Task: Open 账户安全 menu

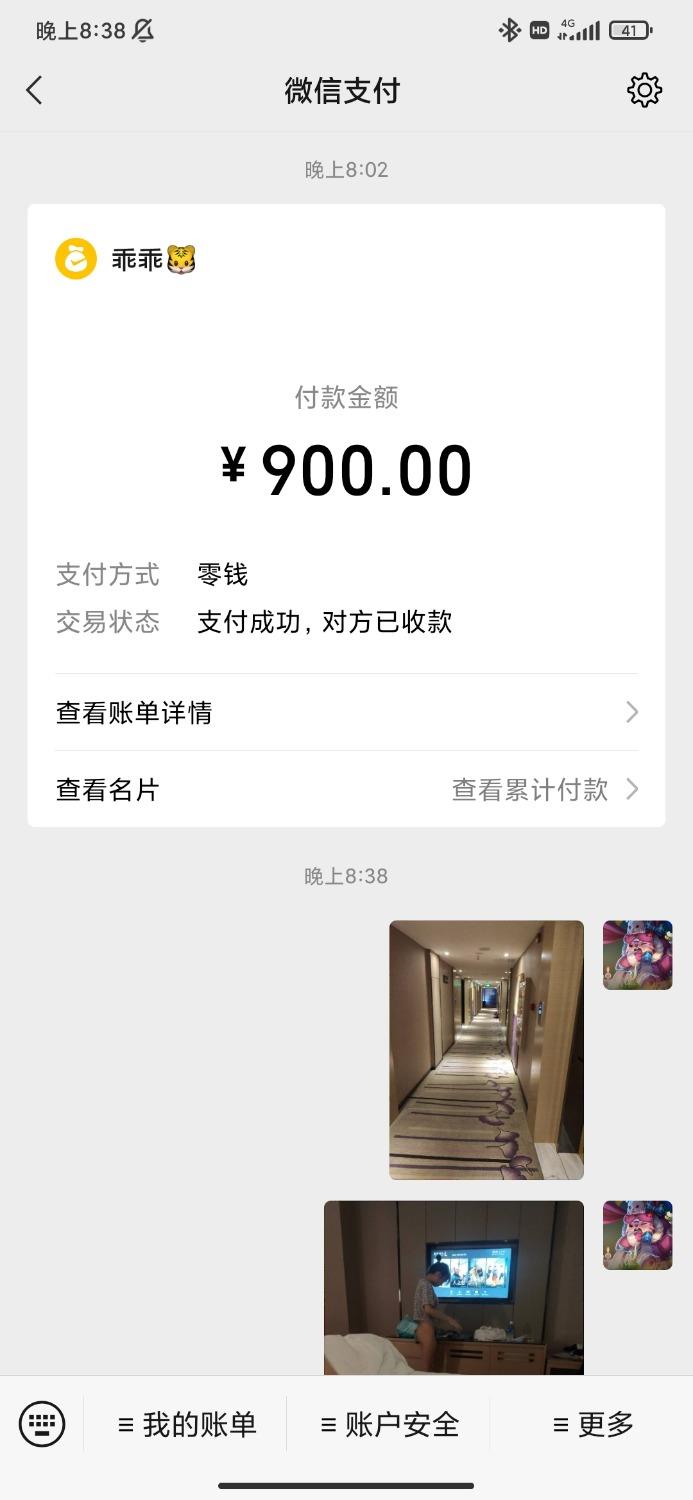Action: click(x=389, y=1424)
